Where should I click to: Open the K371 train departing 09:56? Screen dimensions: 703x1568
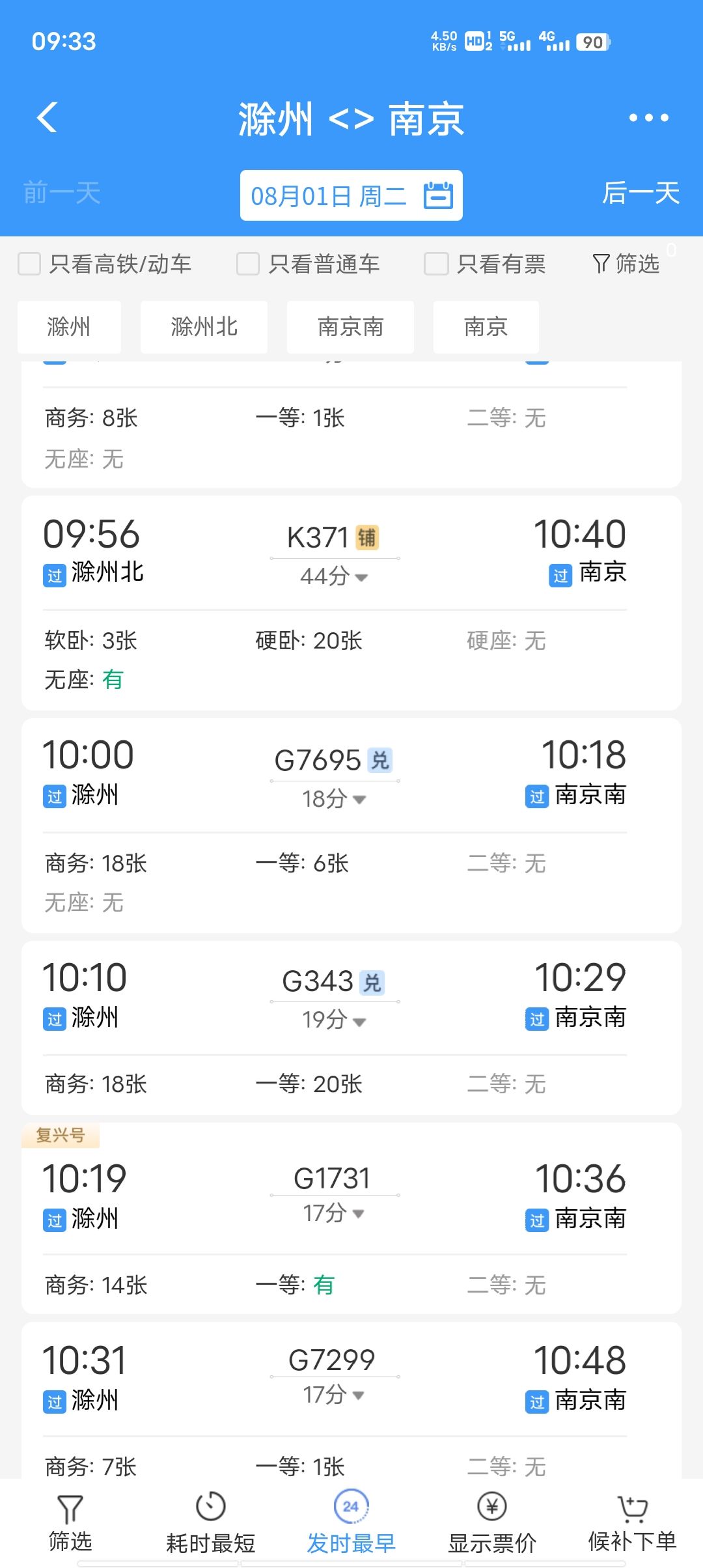point(351,603)
